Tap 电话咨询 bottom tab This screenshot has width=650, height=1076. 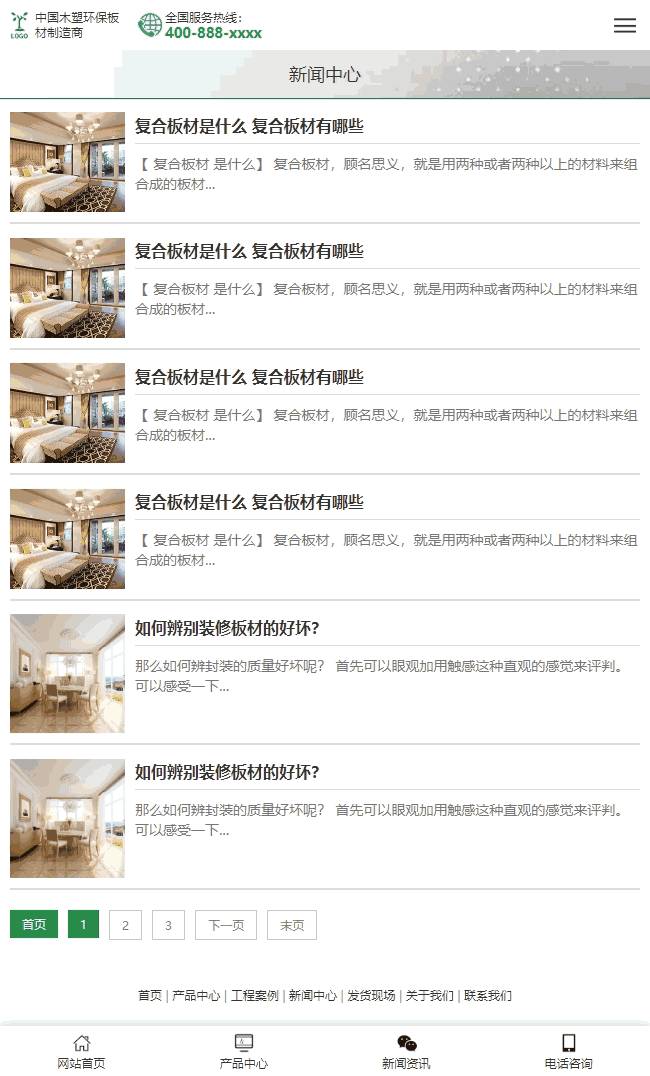tap(568, 1051)
